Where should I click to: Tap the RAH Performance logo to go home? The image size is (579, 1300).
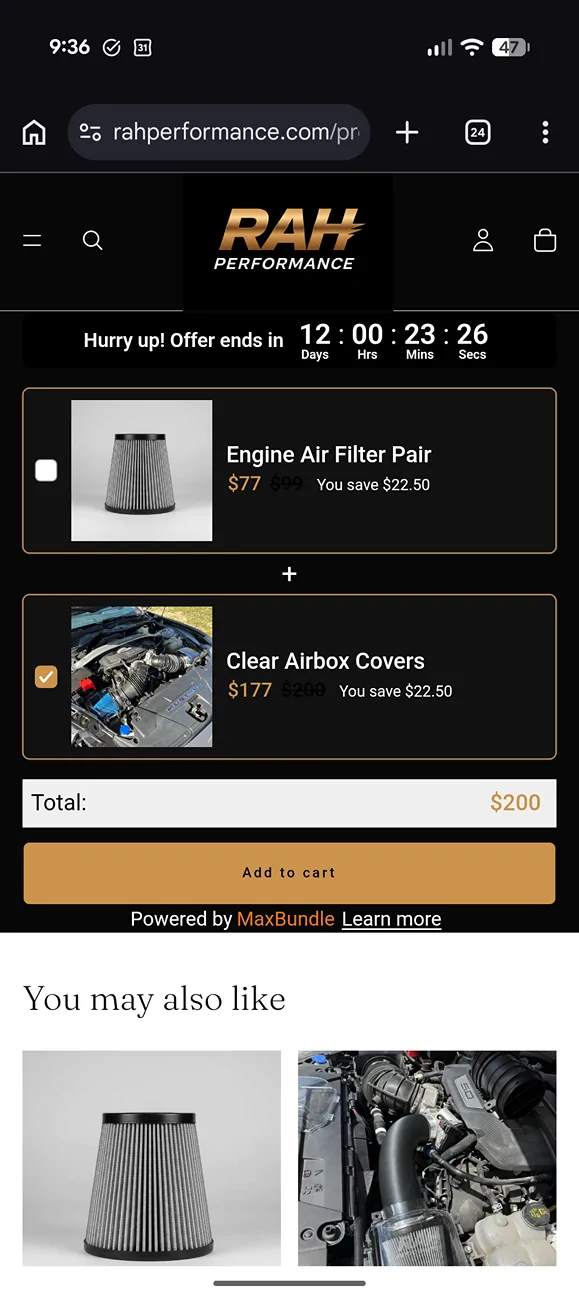(288, 240)
